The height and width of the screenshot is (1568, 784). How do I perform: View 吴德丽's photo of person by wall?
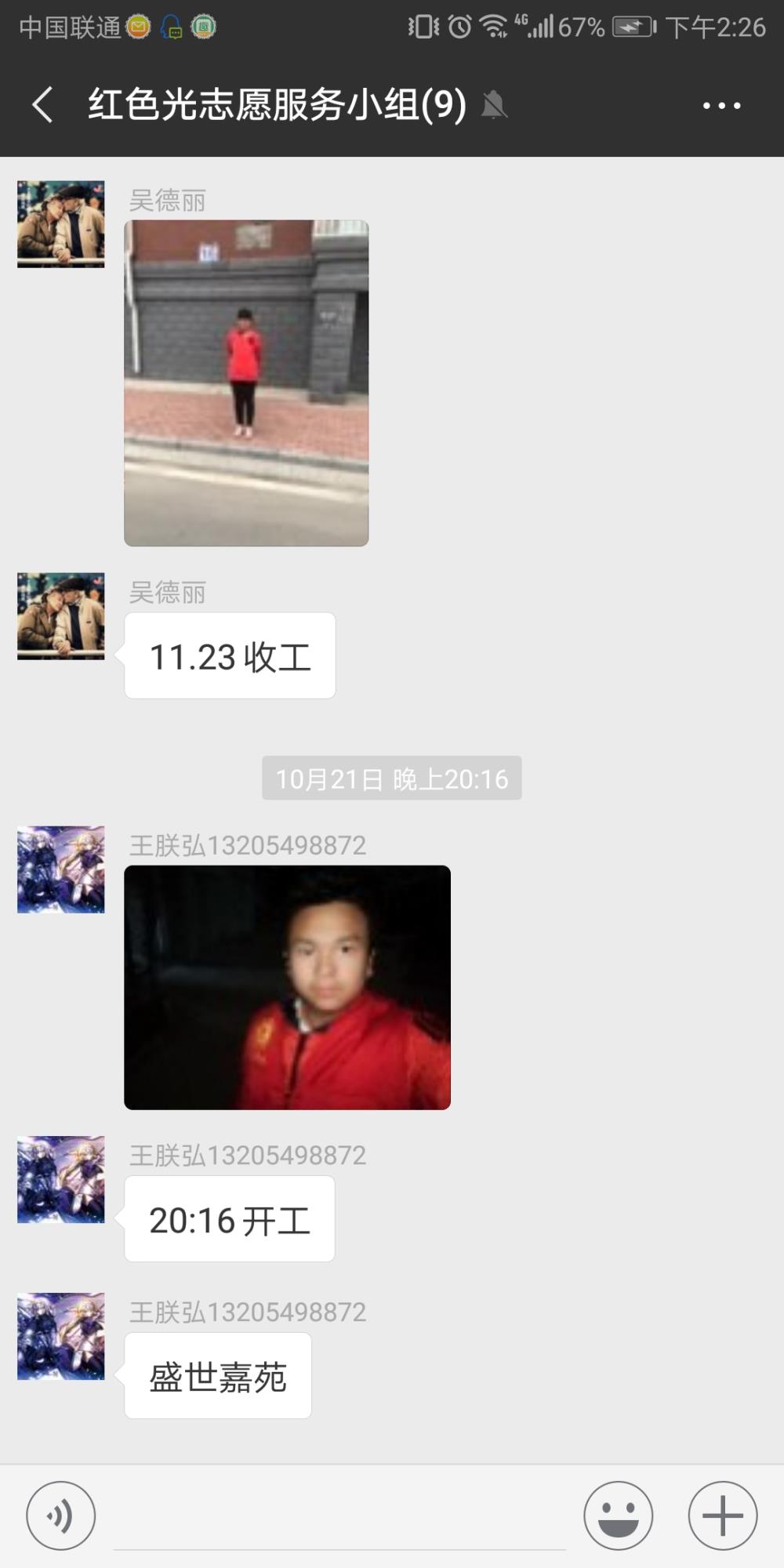click(x=246, y=383)
